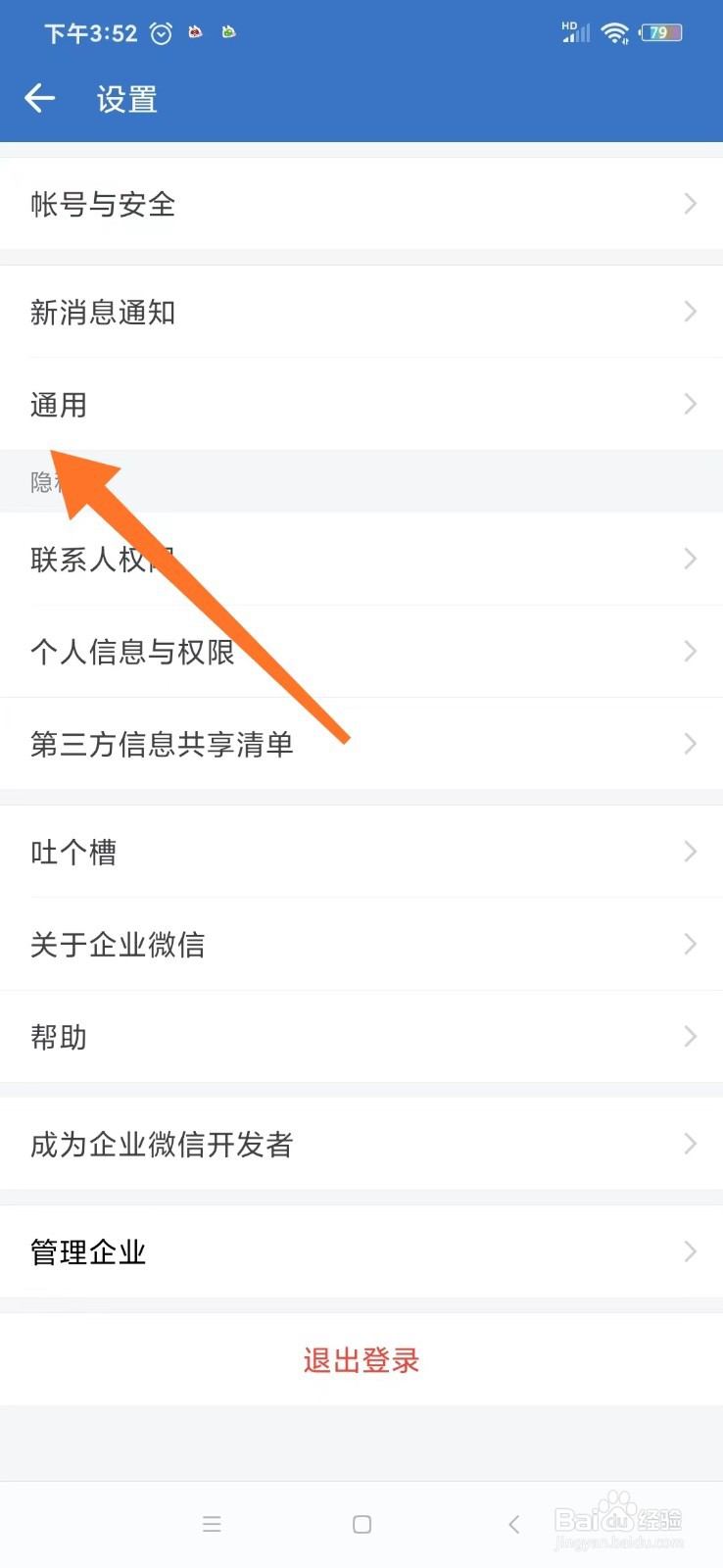Tap the notification app icon in the status bar

(195, 32)
